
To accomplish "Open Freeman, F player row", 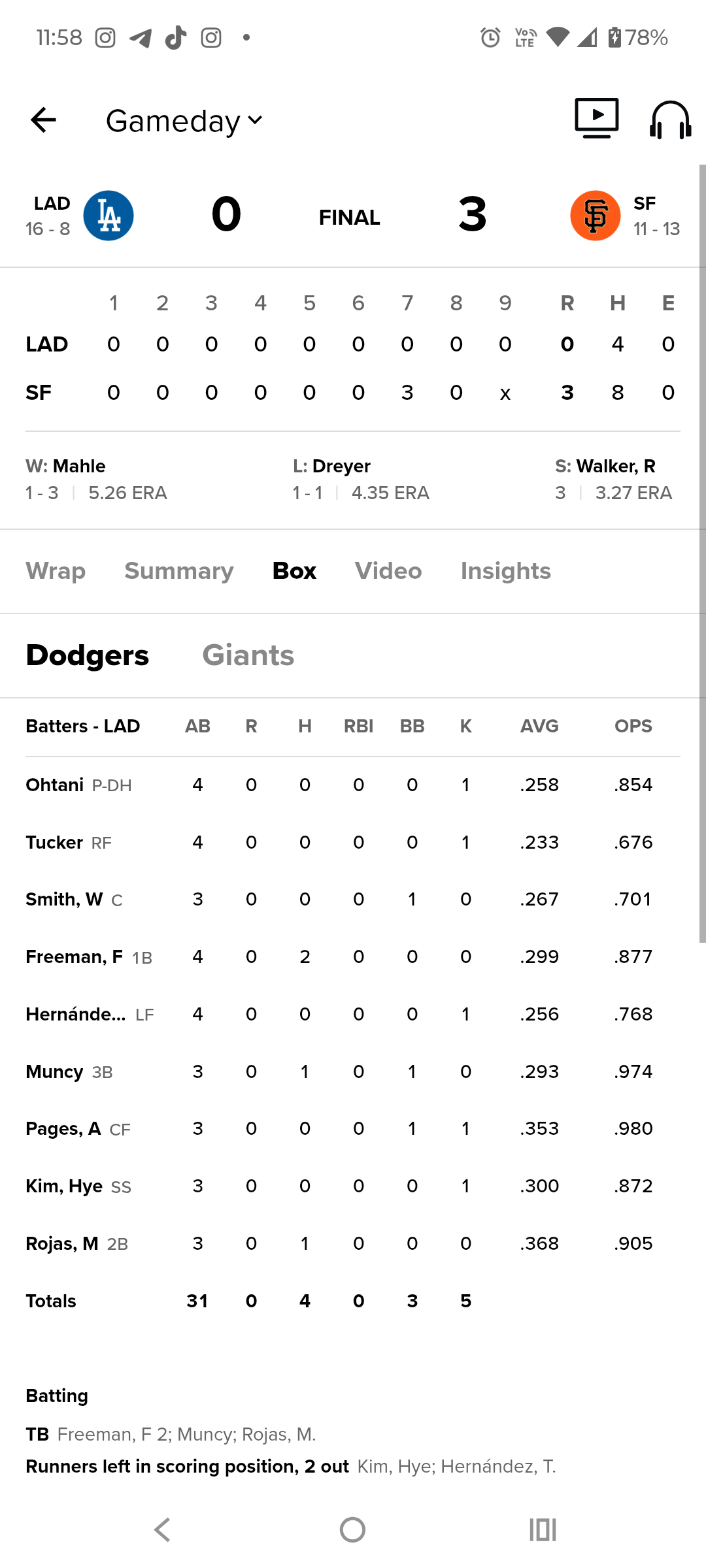I will [74, 957].
